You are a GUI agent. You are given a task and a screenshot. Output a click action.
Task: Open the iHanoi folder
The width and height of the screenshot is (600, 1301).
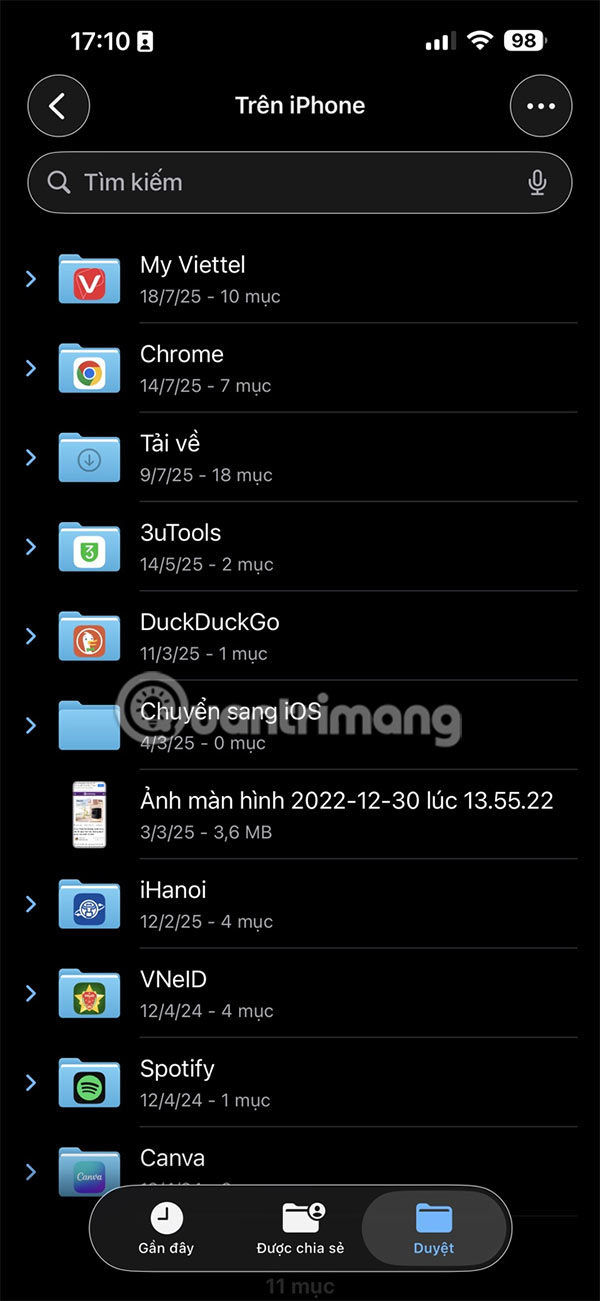[174, 903]
